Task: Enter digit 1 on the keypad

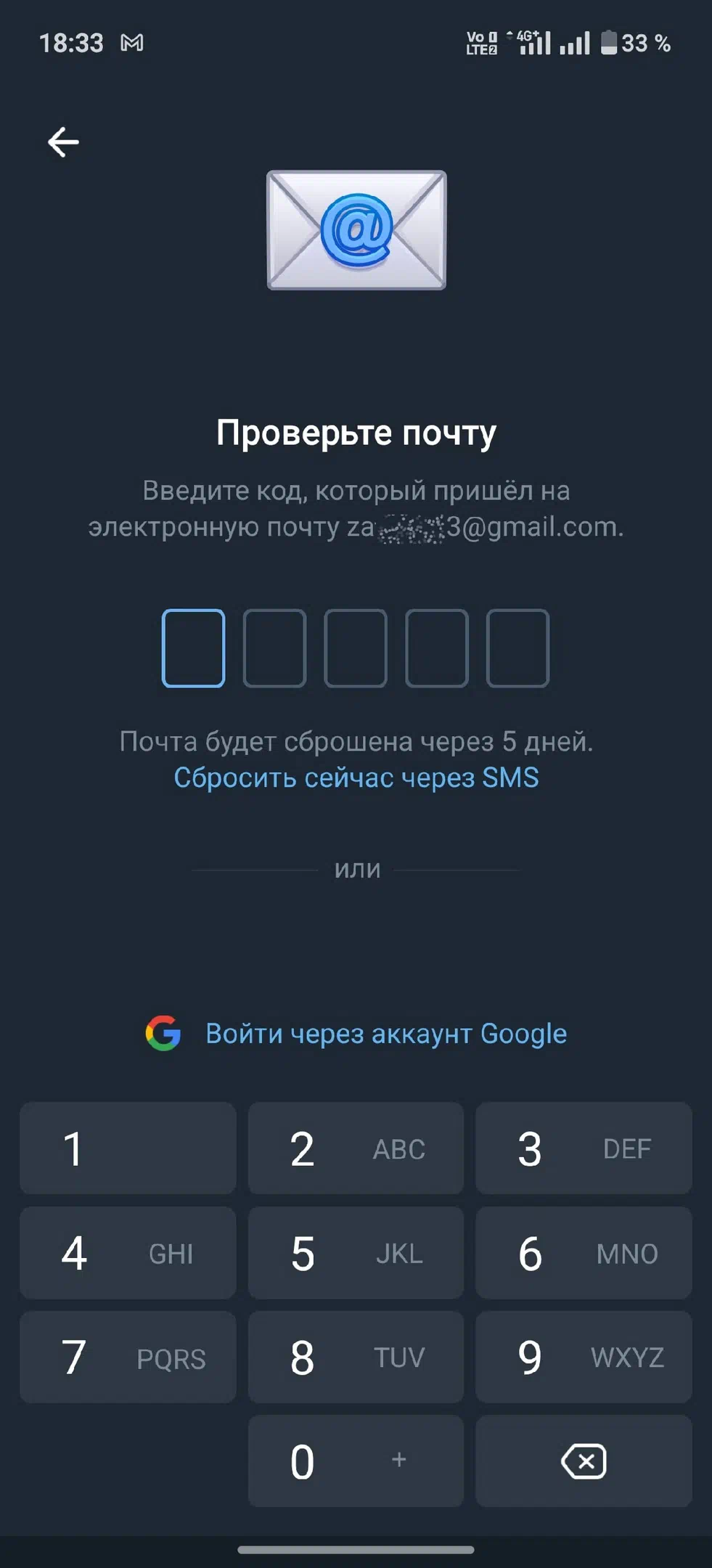Action: click(x=128, y=1148)
